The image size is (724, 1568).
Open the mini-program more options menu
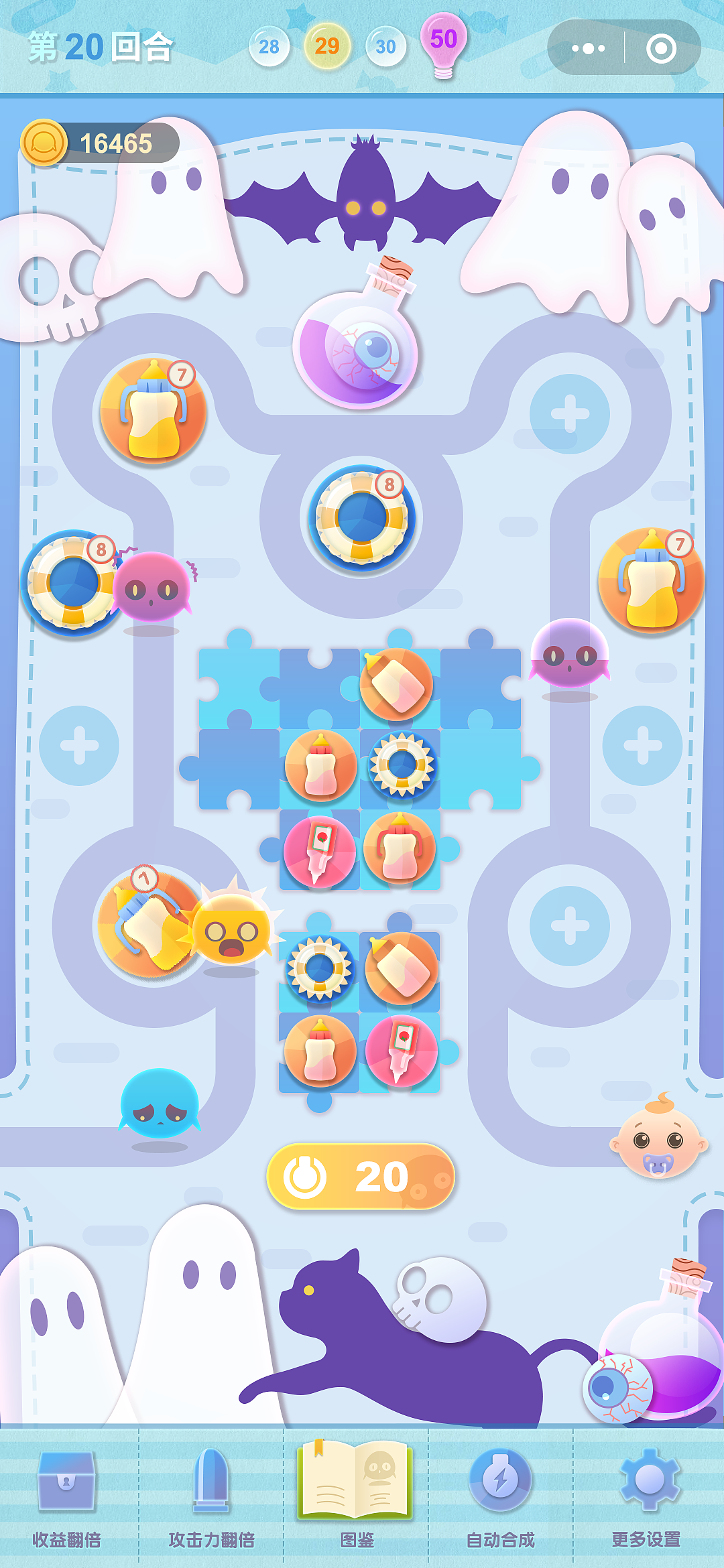[x=588, y=48]
